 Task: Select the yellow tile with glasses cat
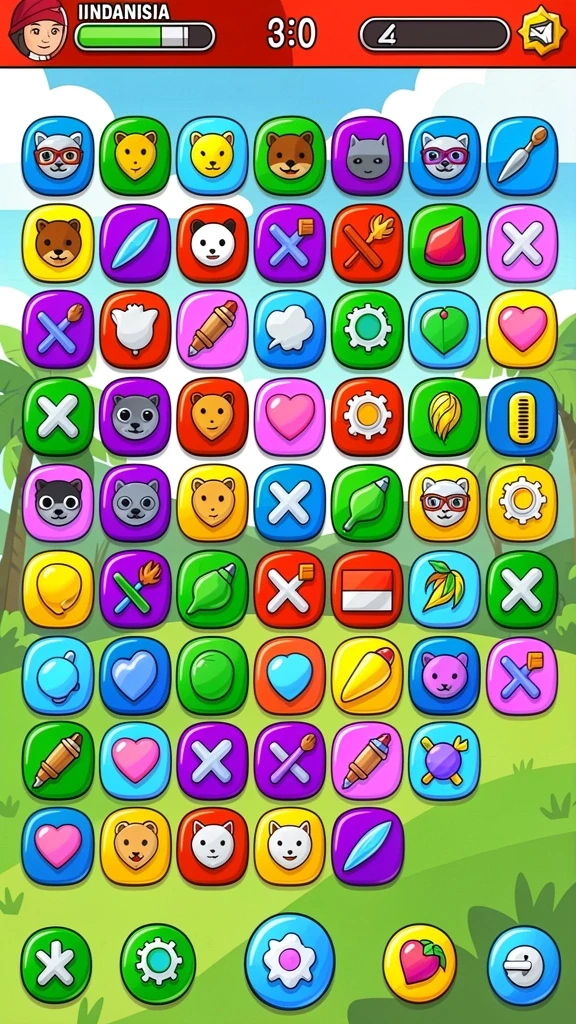[x=445, y=503]
